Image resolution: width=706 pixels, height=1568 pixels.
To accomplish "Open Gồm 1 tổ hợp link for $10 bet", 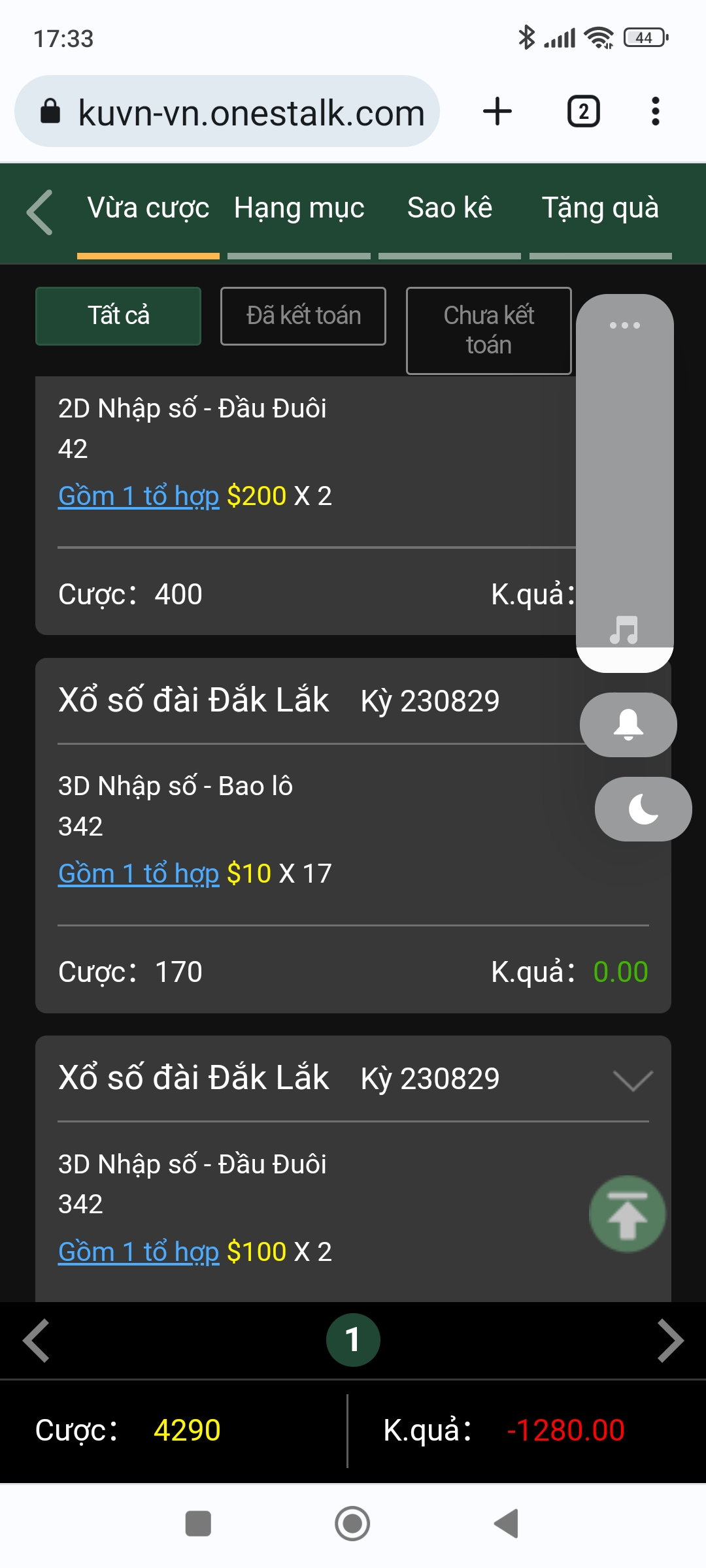I will [139, 874].
